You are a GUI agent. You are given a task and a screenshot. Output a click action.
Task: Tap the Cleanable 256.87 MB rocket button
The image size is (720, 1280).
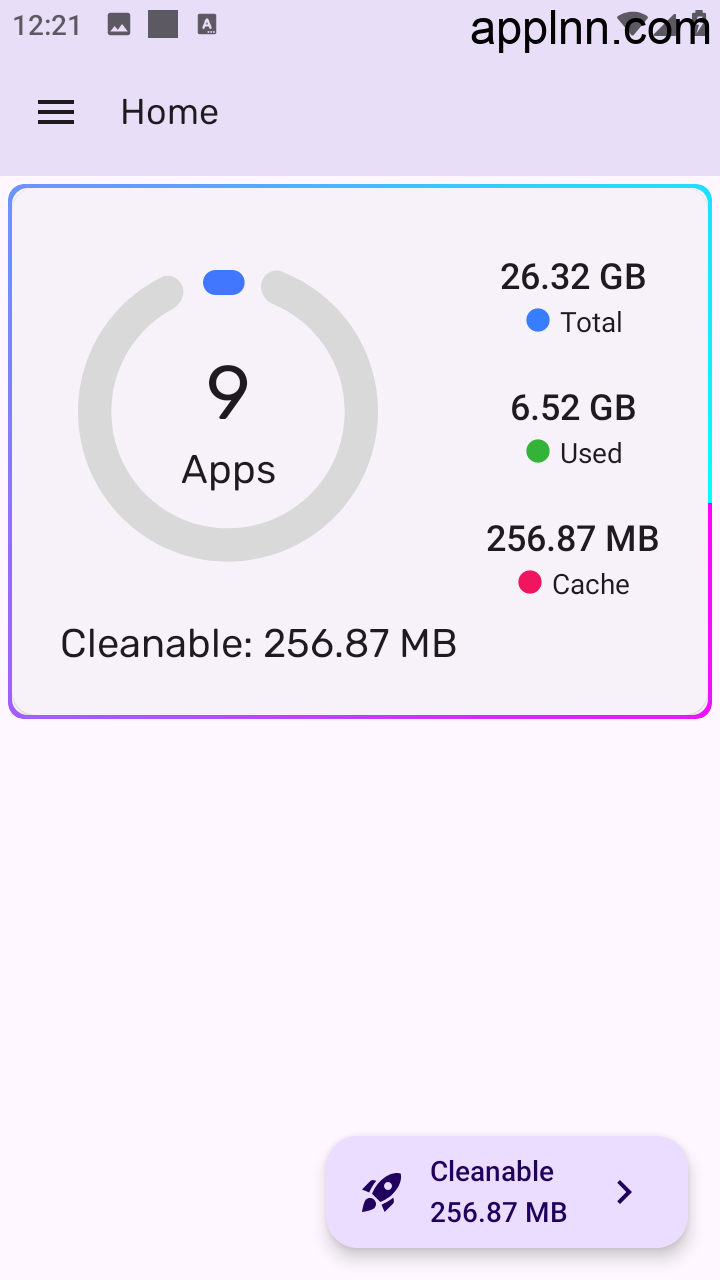pyautogui.click(x=507, y=1191)
